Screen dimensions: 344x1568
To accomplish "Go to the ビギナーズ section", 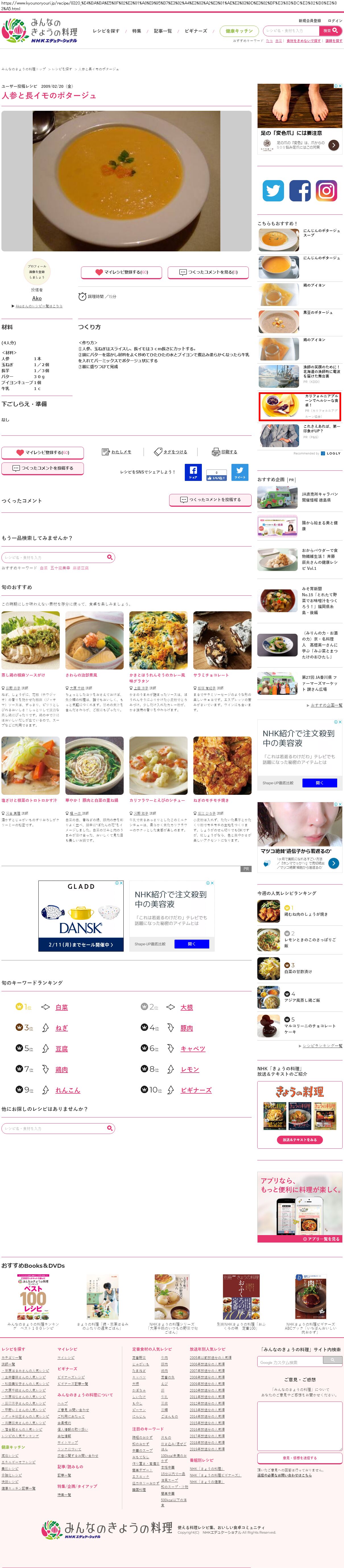I will (x=195, y=31).
